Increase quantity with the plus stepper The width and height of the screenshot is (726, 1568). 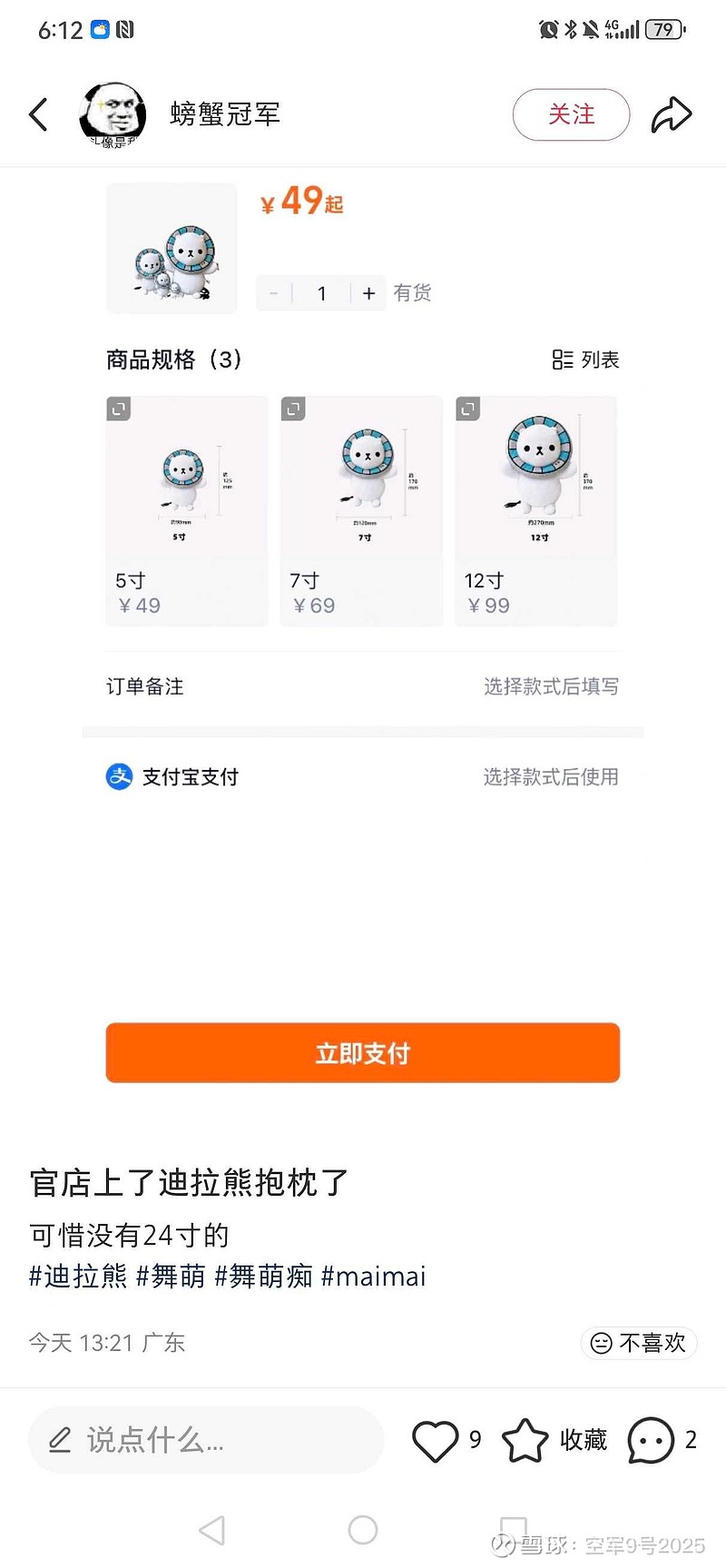(368, 292)
